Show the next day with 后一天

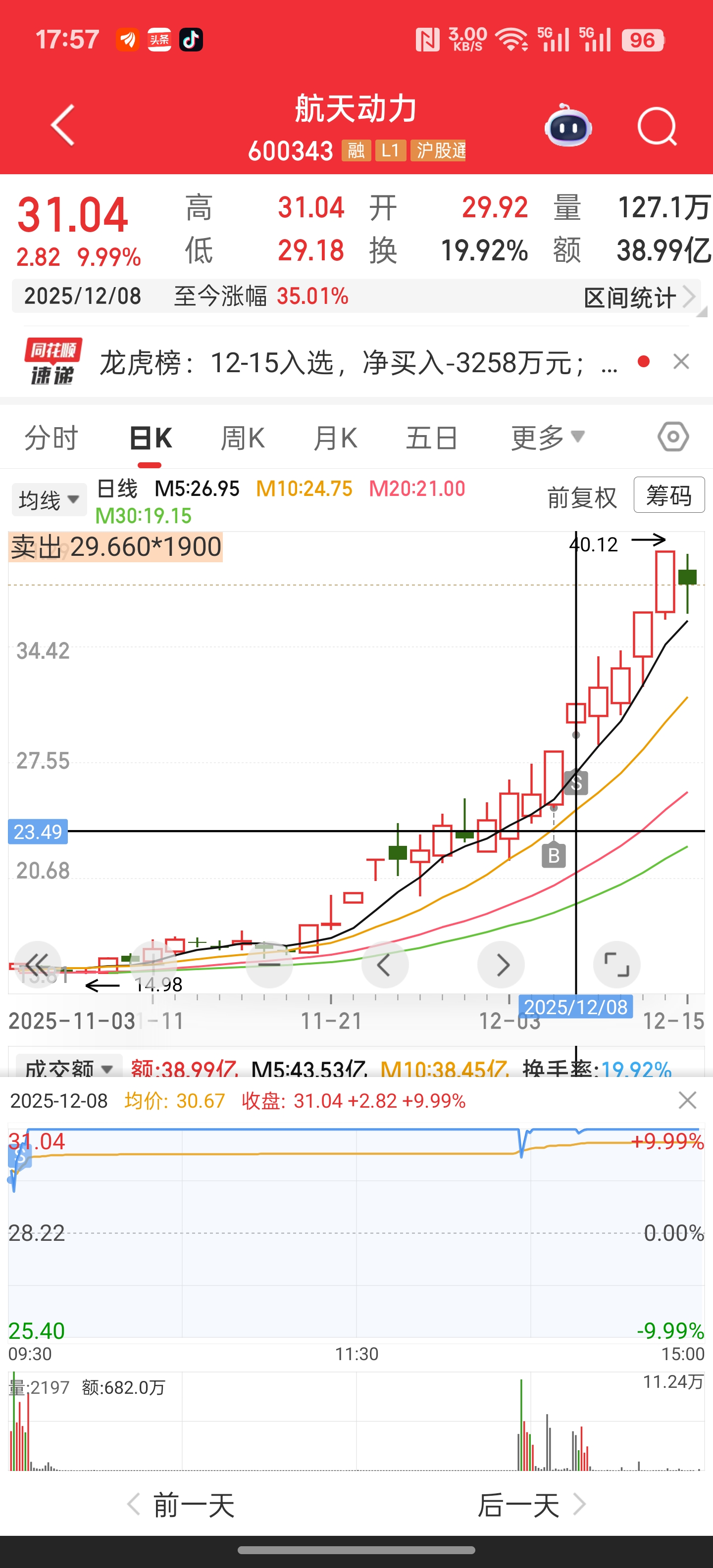[531, 1505]
